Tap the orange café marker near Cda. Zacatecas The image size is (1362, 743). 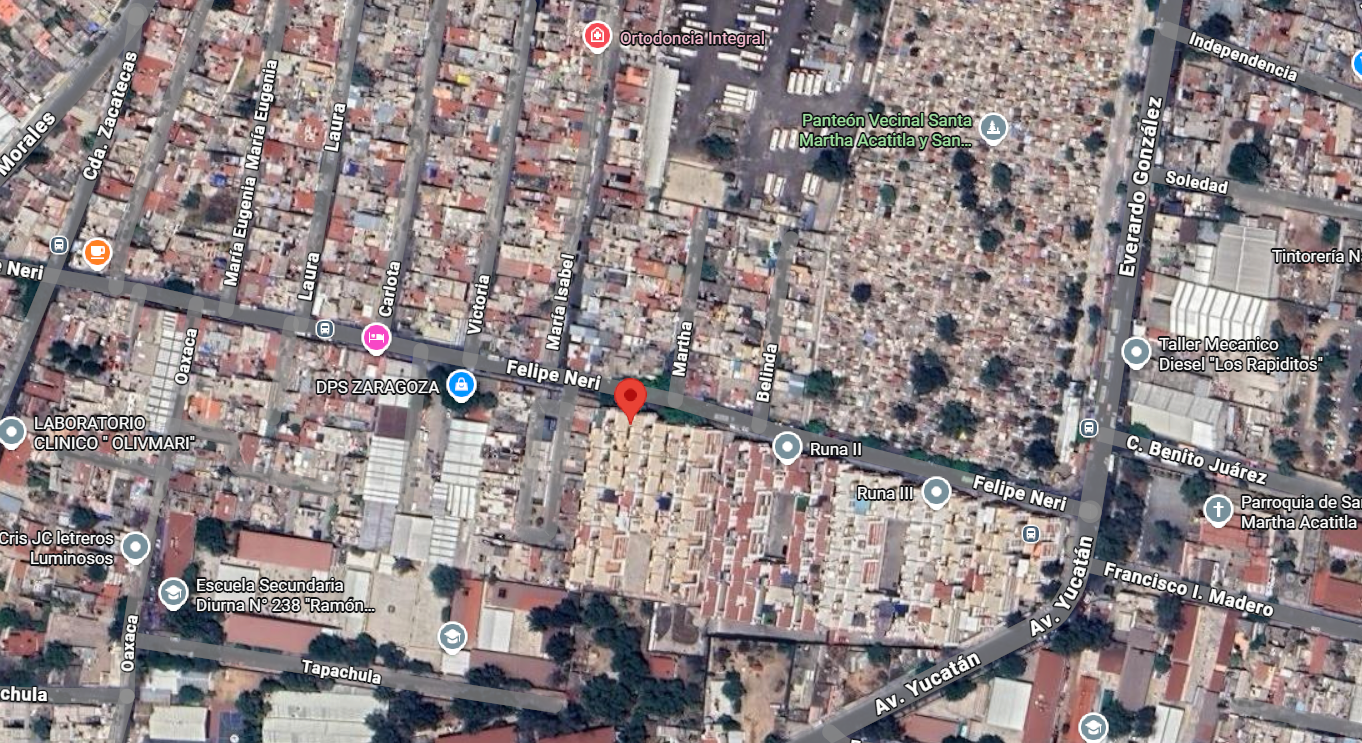97,252
